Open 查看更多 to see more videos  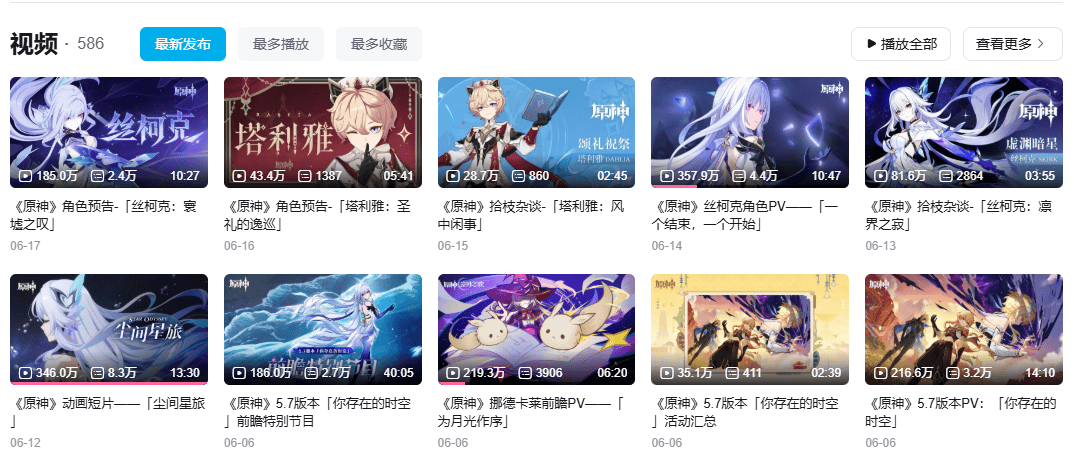[1010, 44]
